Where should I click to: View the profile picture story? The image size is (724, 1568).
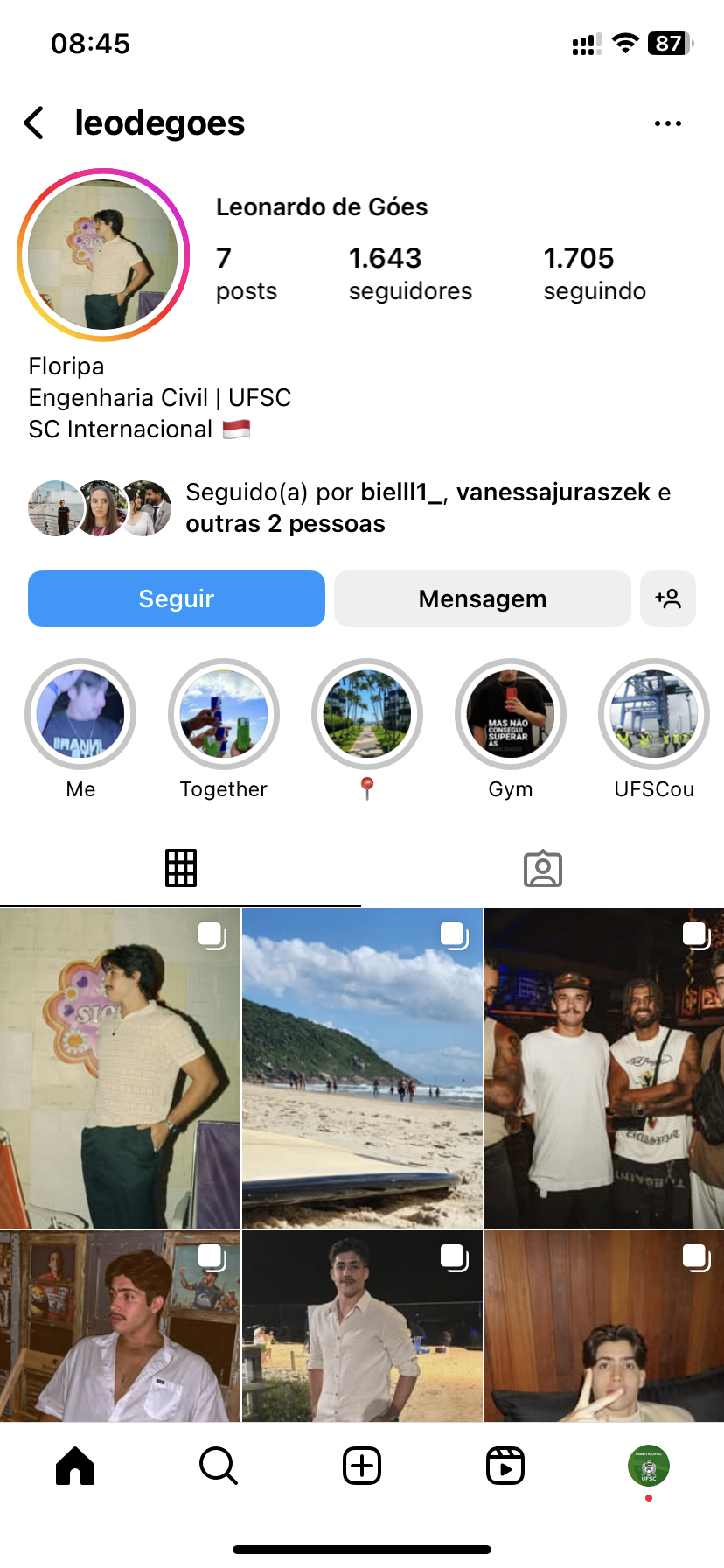pos(103,255)
